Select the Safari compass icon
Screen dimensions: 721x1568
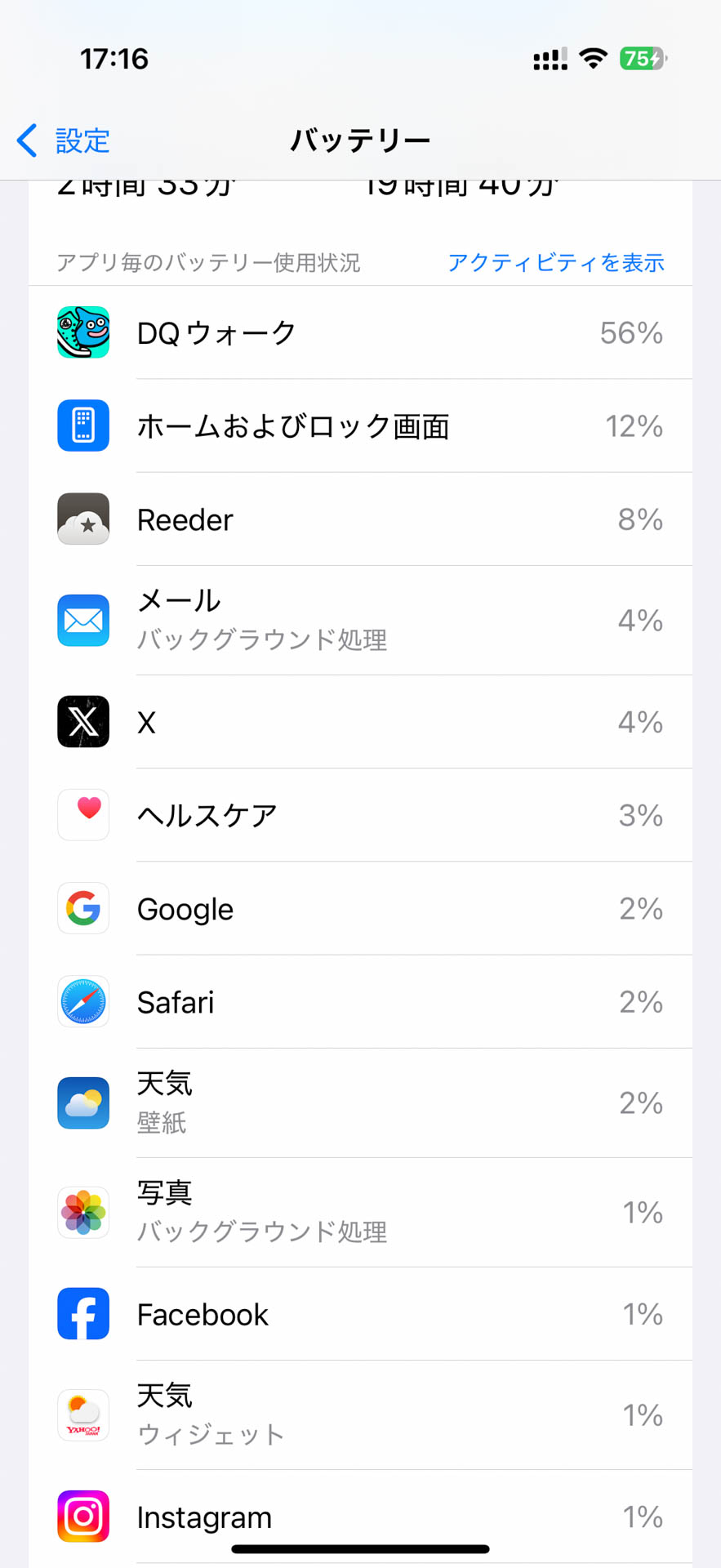[x=82, y=1001]
